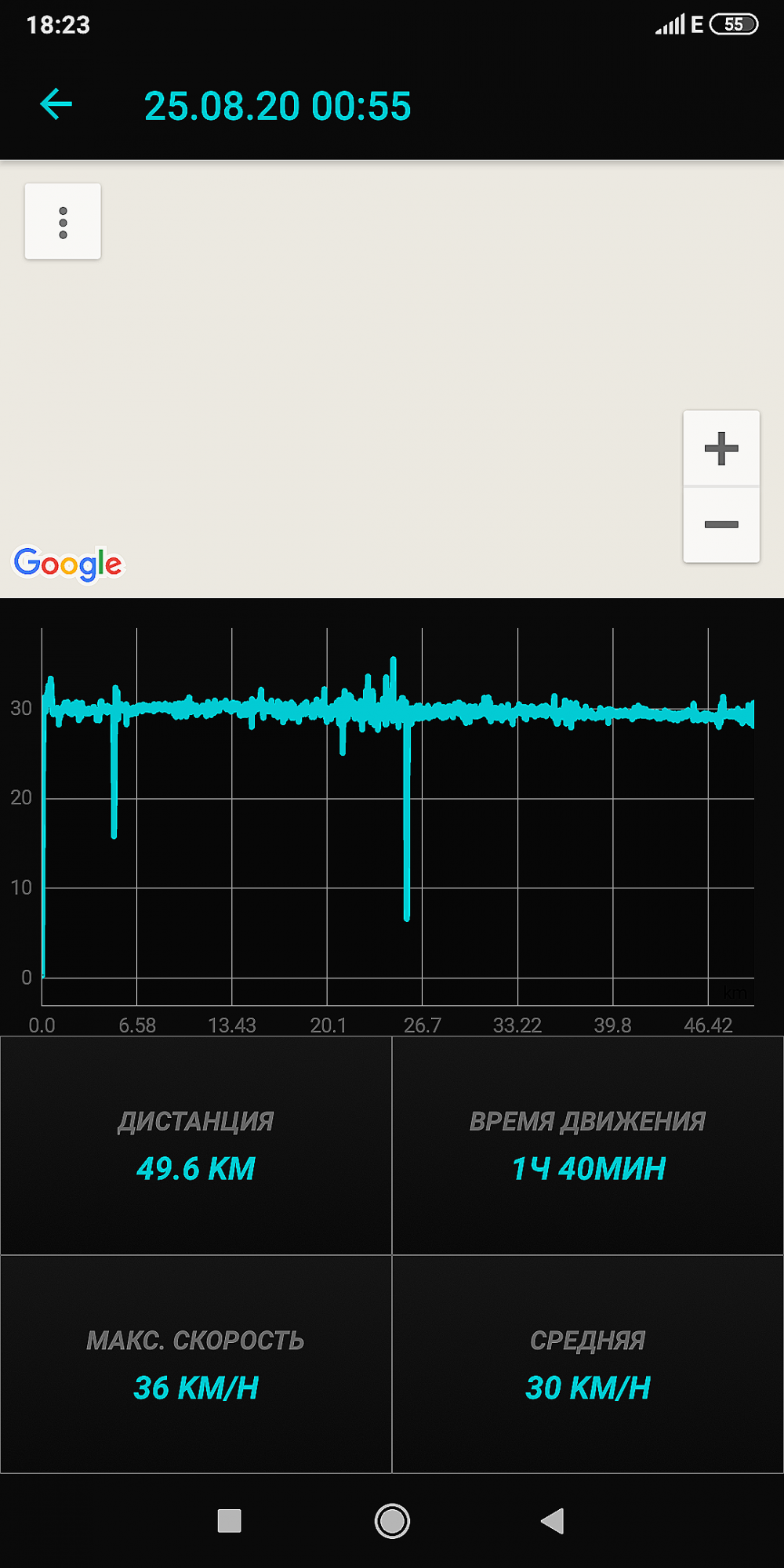Go back using the top arrow

click(x=56, y=104)
